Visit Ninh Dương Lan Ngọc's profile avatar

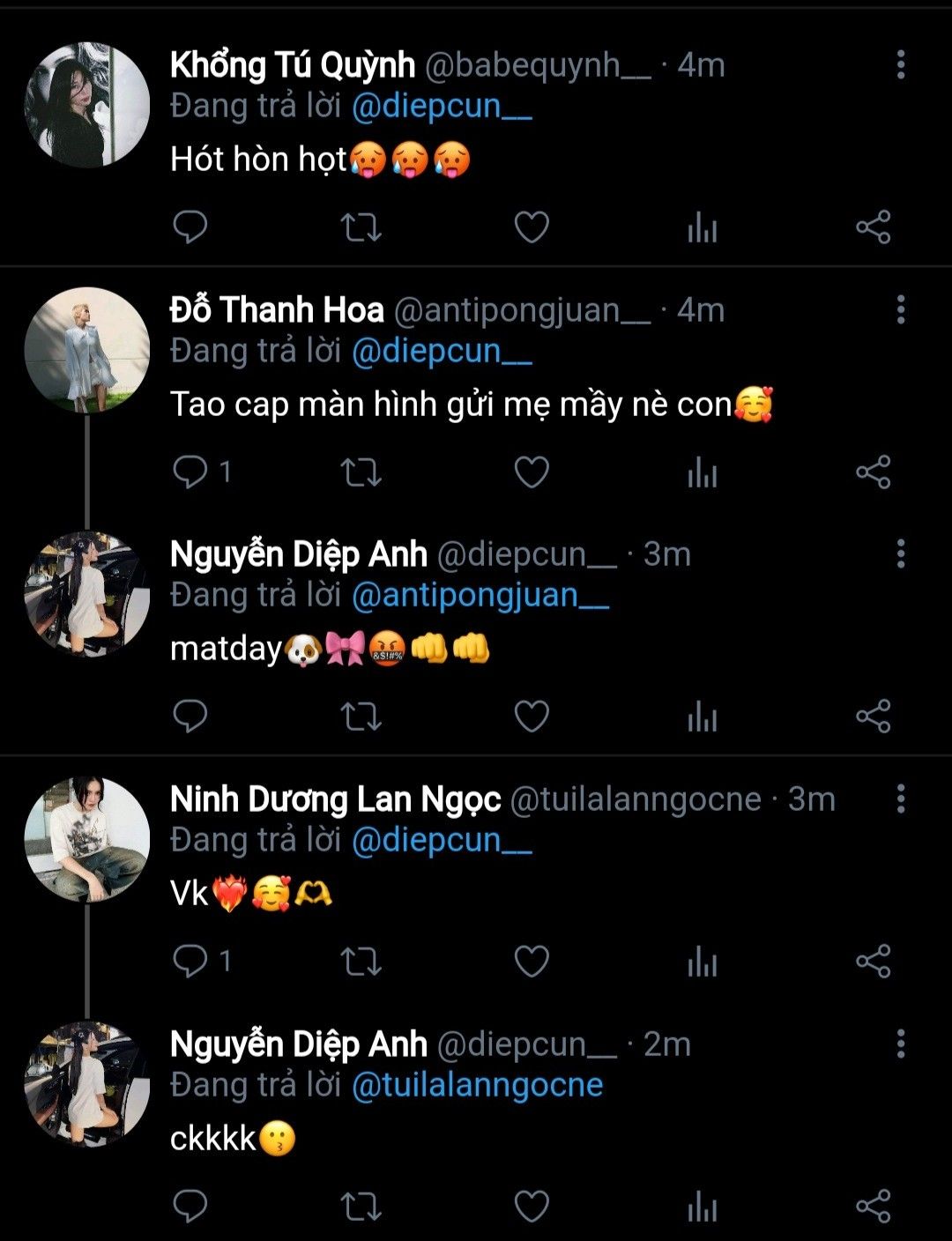click(x=86, y=839)
